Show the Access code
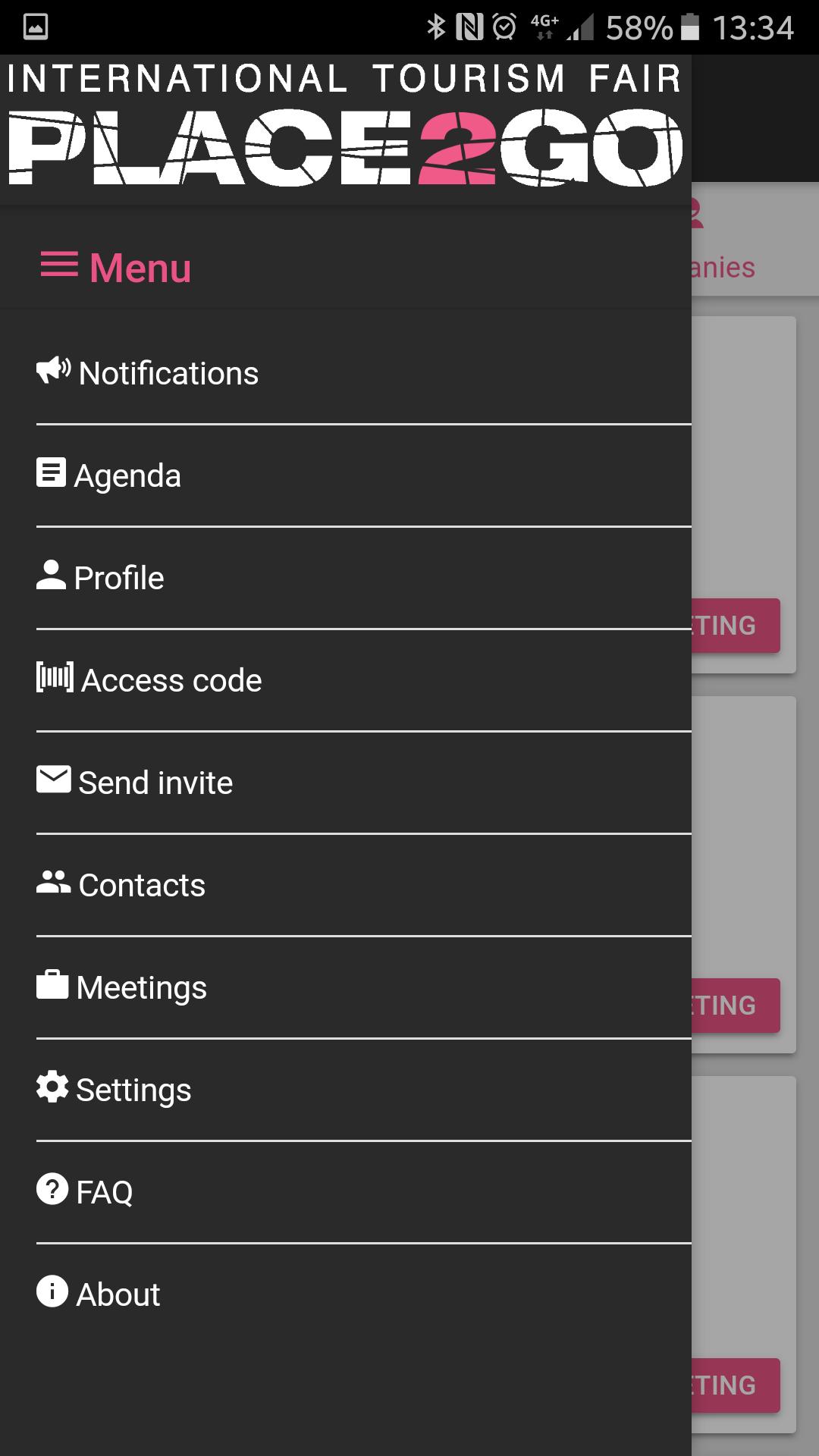 (x=171, y=680)
